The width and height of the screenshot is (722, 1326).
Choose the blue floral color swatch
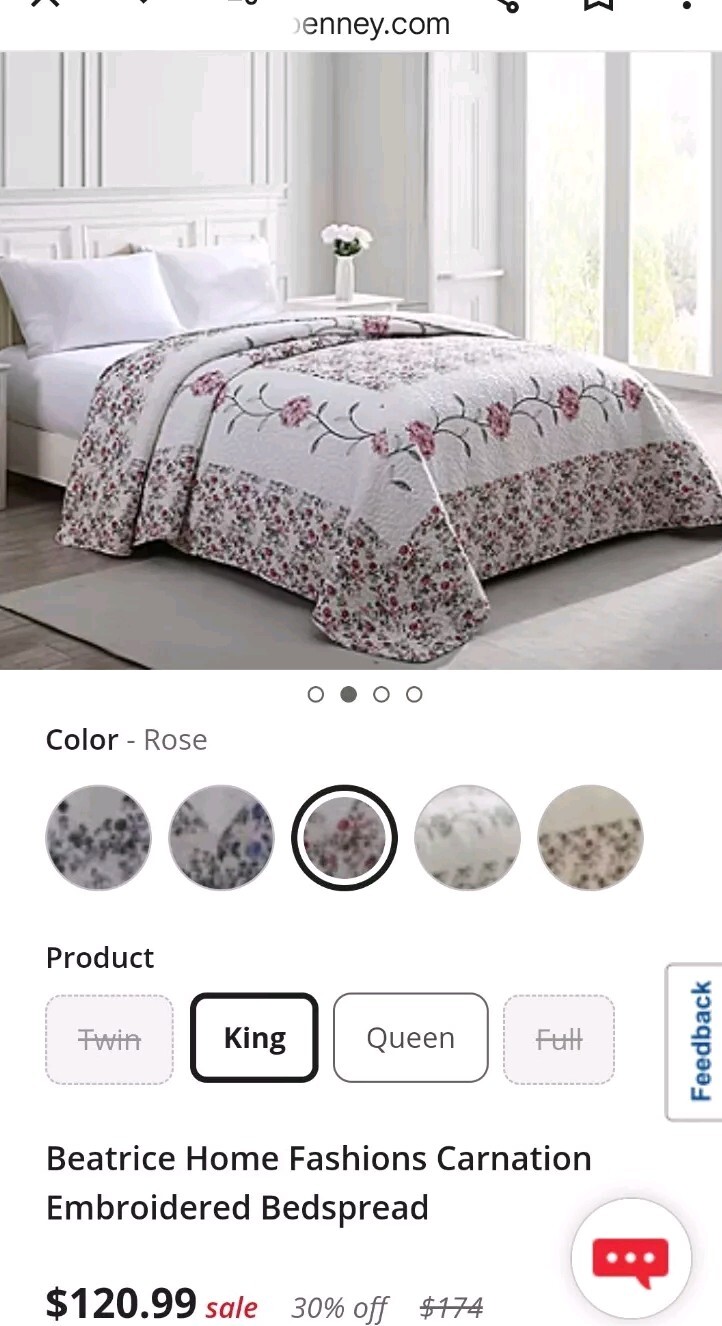pos(221,838)
